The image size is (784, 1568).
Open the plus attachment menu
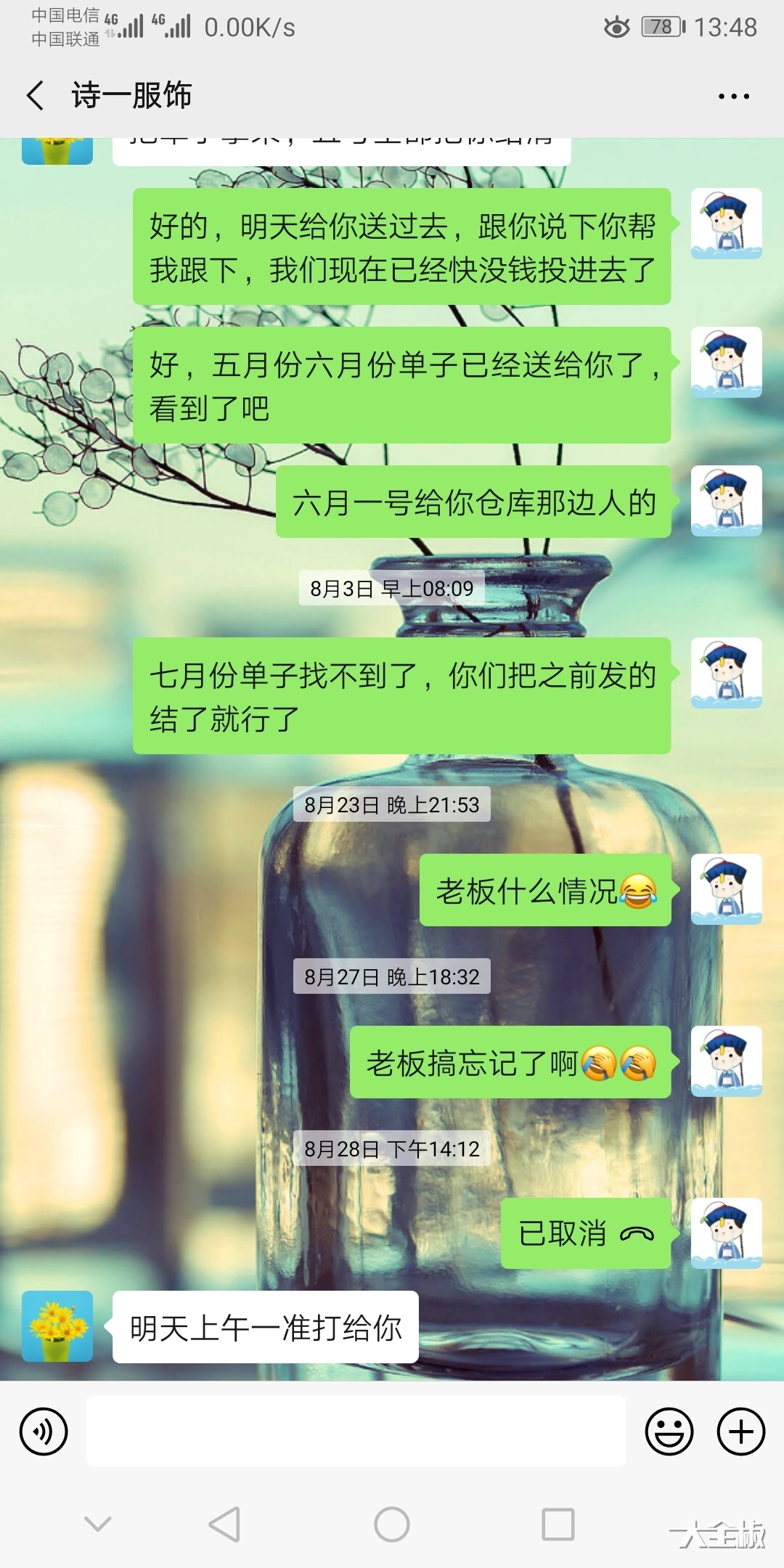tap(740, 1432)
